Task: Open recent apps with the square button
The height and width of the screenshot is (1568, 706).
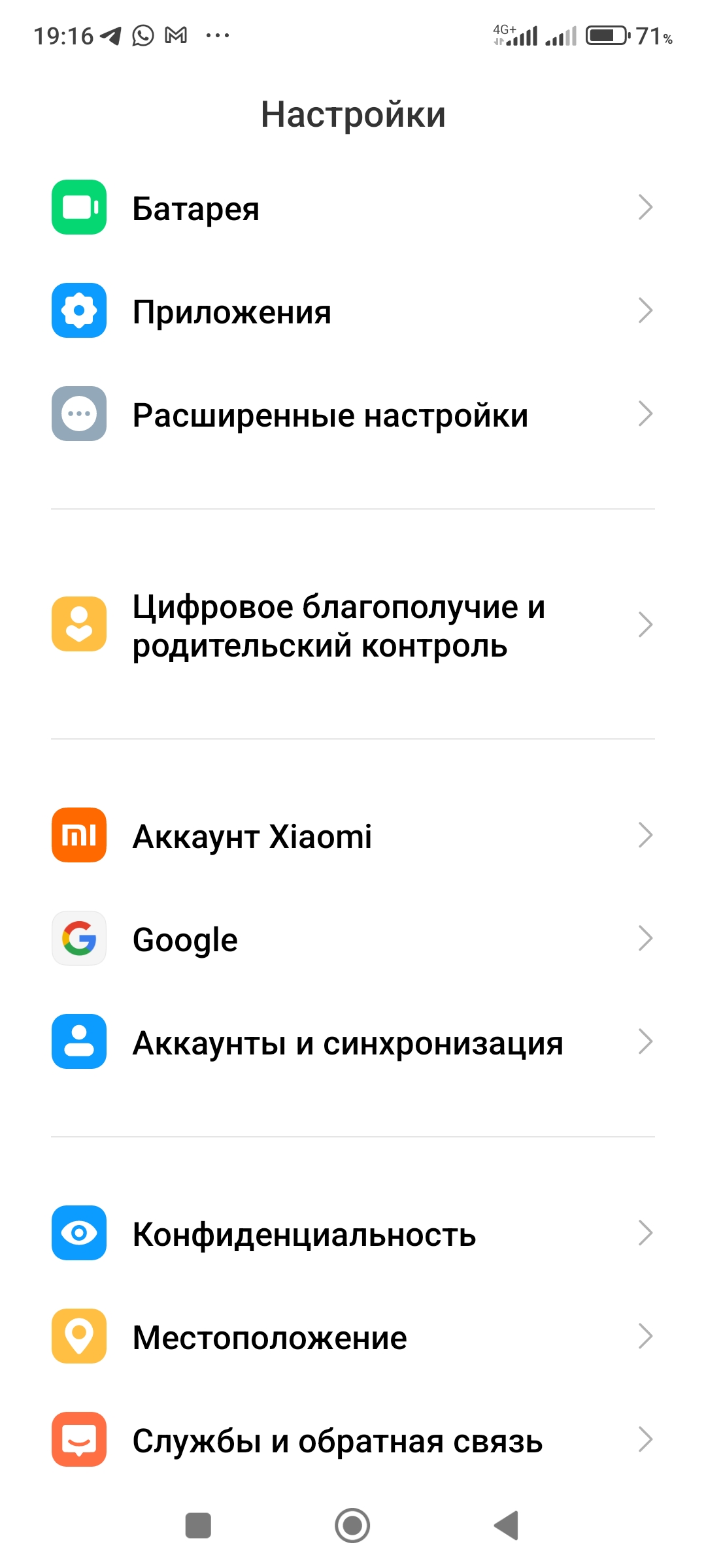Action: pyautogui.click(x=198, y=1526)
